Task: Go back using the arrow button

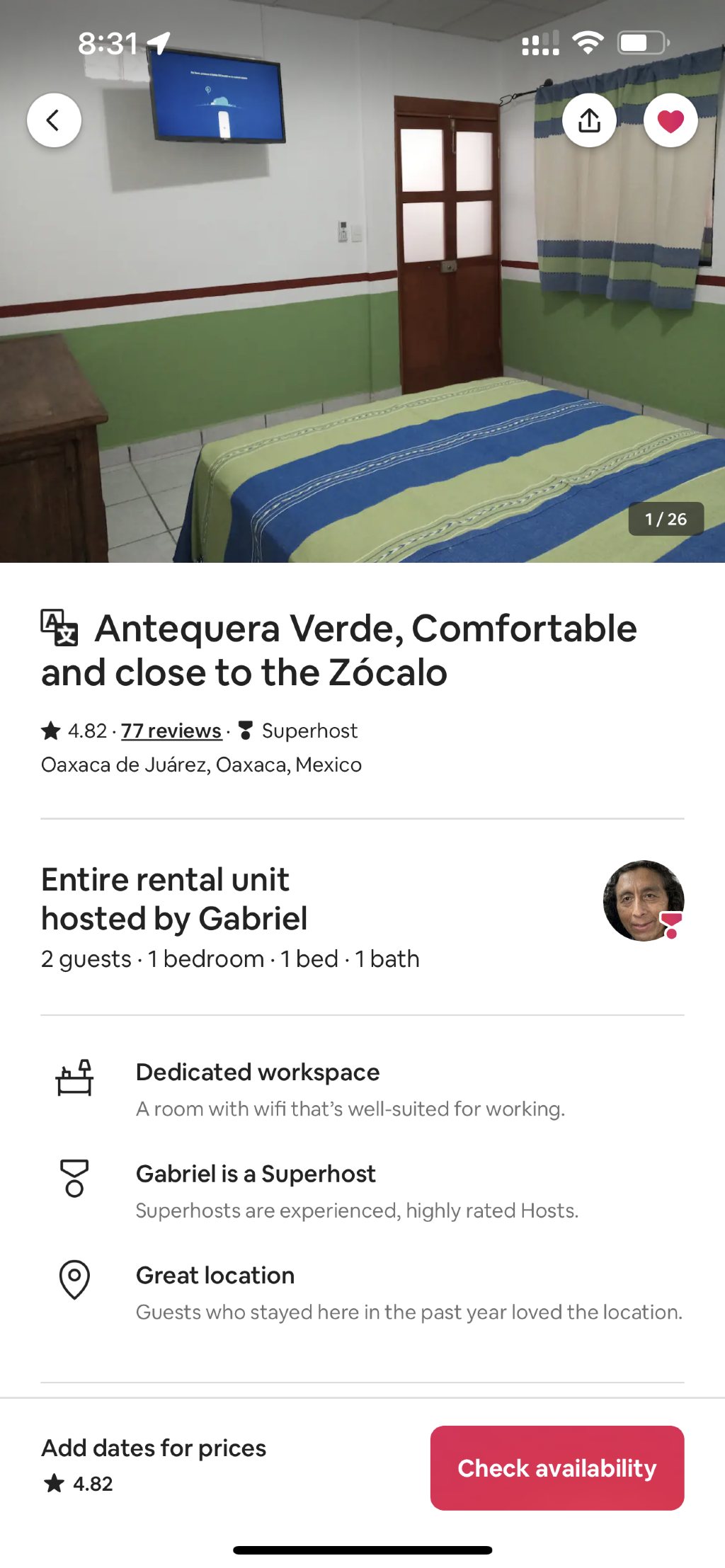Action: [x=54, y=120]
